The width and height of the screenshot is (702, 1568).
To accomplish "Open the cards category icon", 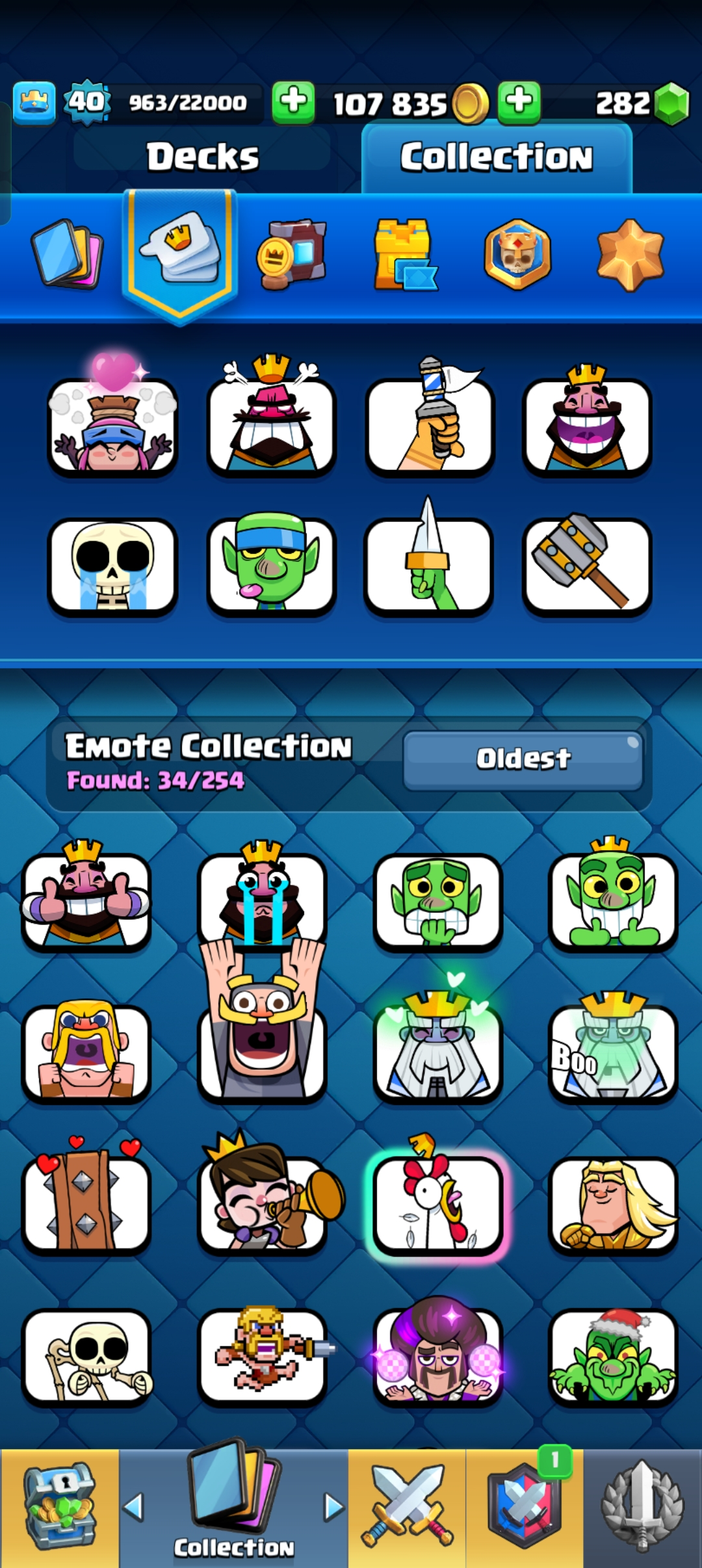I will coord(67,254).
